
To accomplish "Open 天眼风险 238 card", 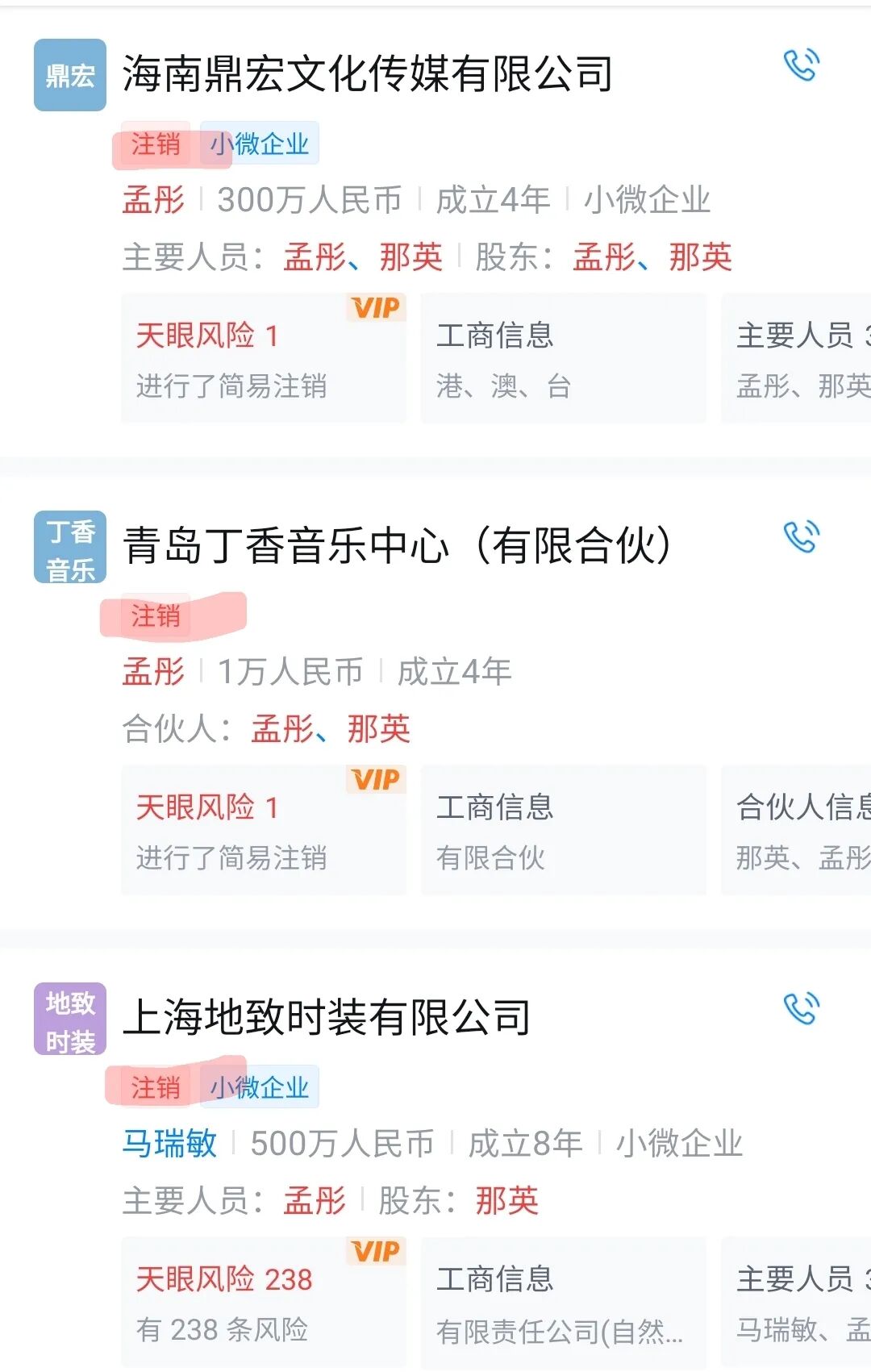I will click(x=263, y=1302).
